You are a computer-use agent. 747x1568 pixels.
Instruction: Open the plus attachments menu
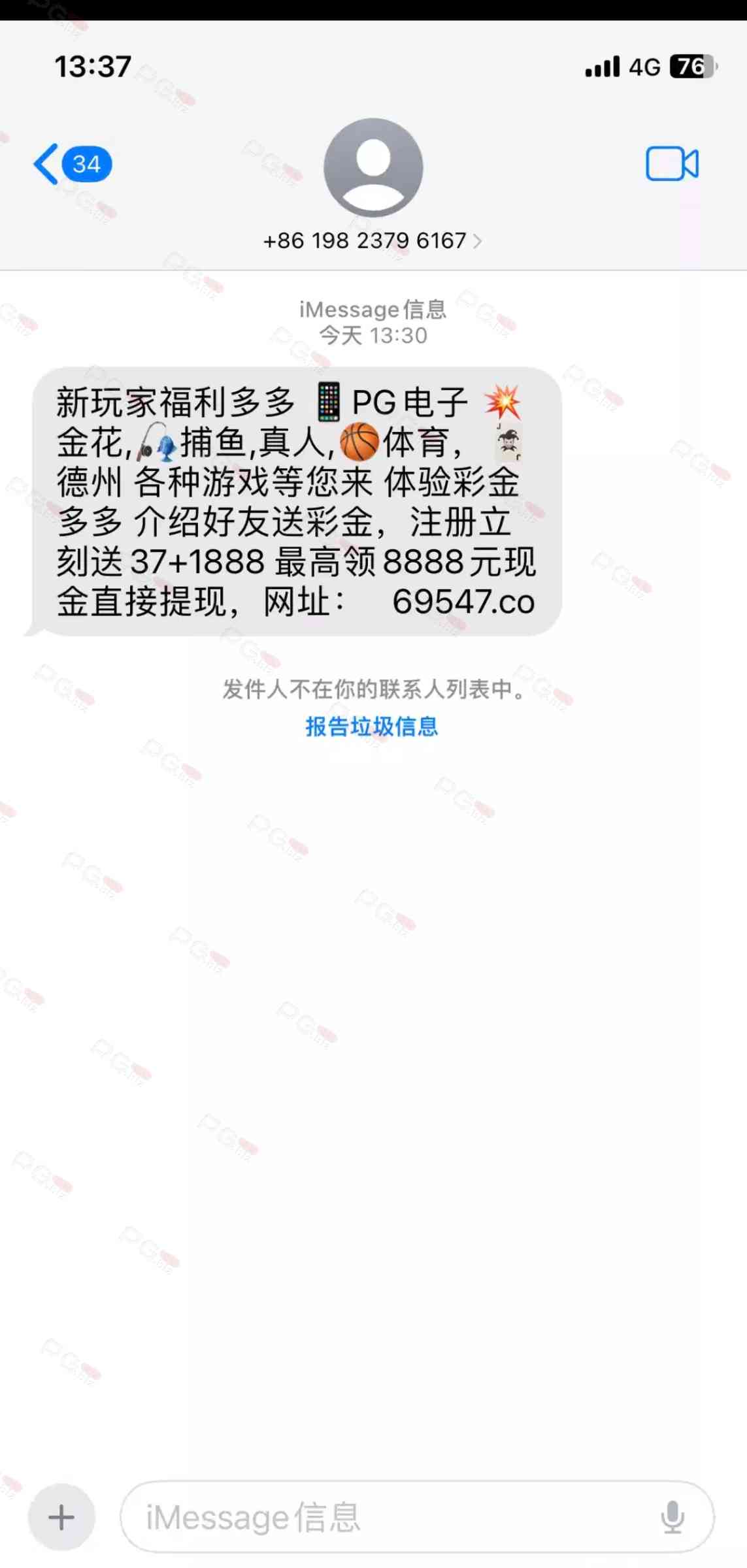(61, 1517)
